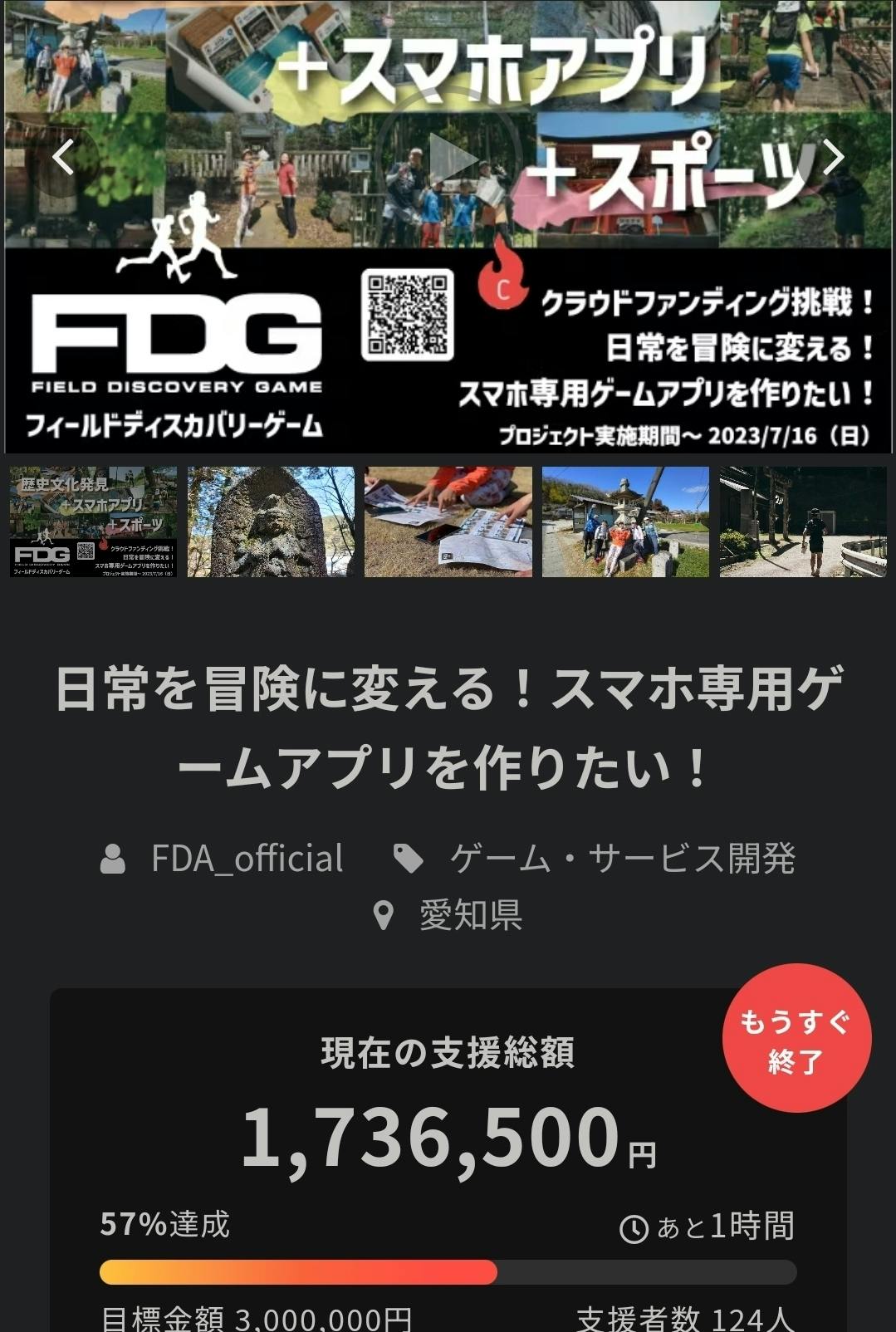
Task: Open the FDA_official owner profile
Action: (247, 859)
